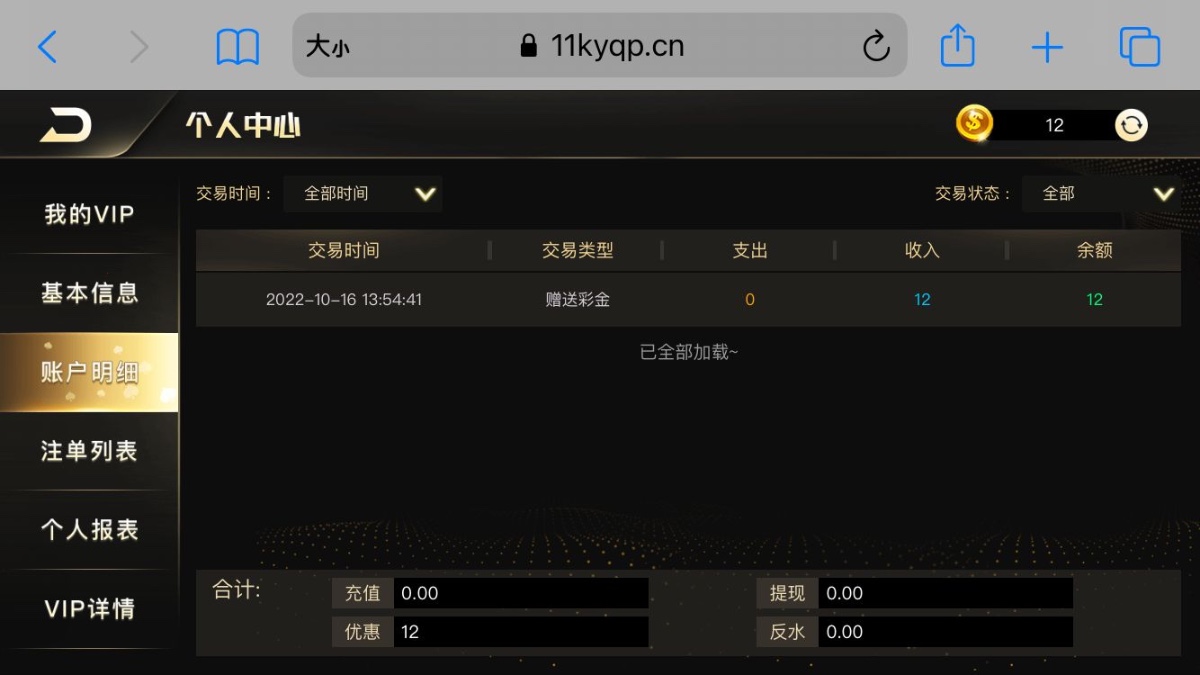Open 我的VIP section
Screen dimensions: 1200x675
[x=89, y=214]
